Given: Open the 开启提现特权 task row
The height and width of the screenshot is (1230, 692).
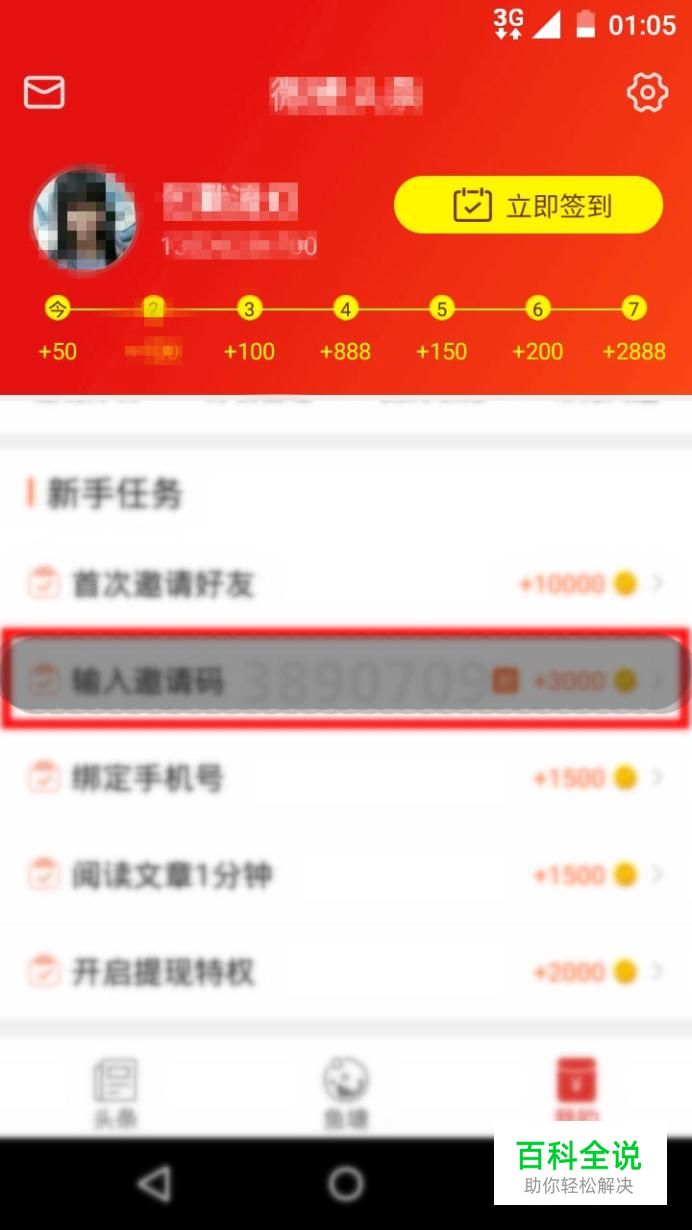Looking at the screenshot, I should tap(345, 971).
